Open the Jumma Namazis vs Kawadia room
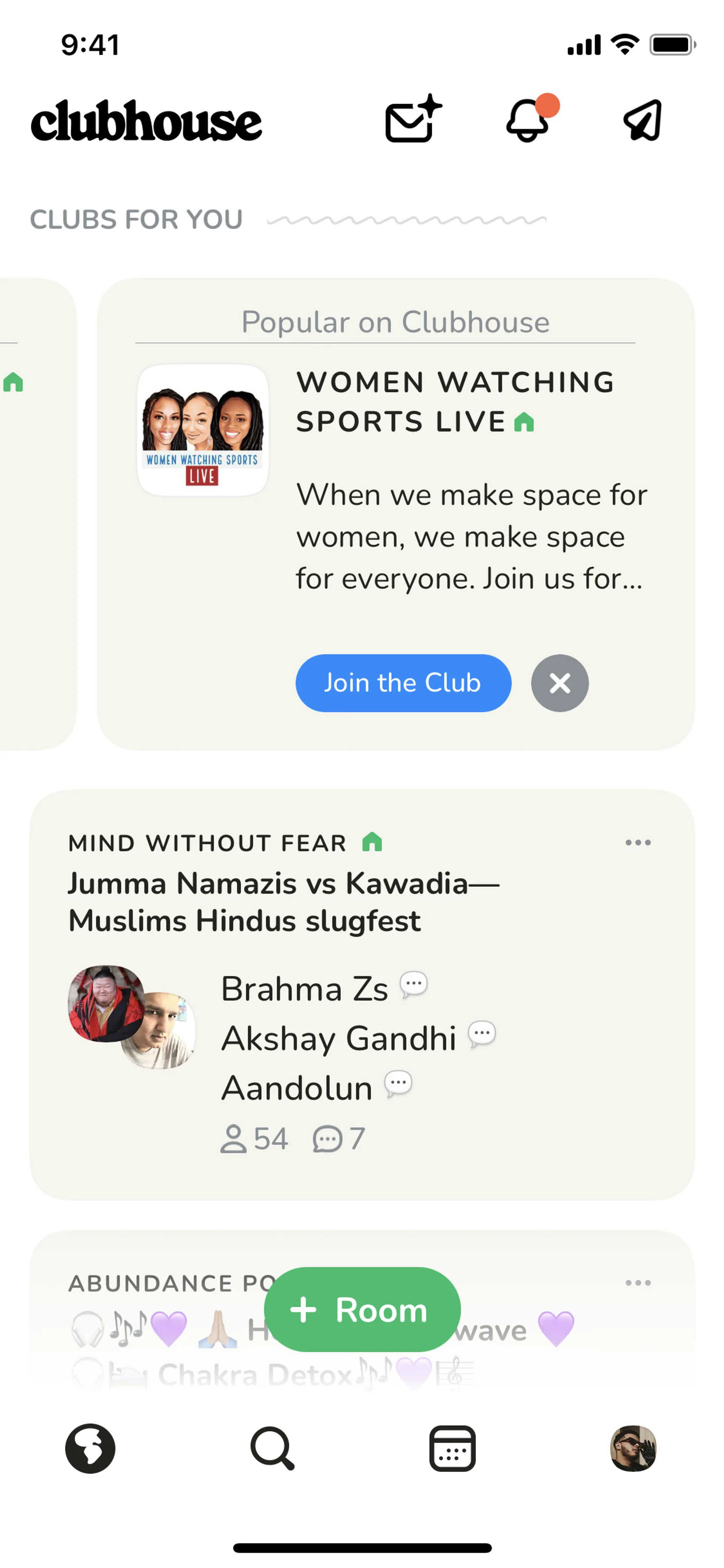 pos(283,902)
